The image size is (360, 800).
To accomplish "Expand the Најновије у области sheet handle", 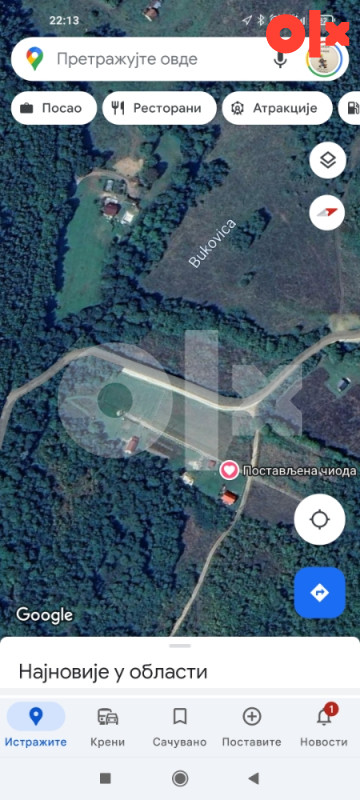I will point(179,645).
